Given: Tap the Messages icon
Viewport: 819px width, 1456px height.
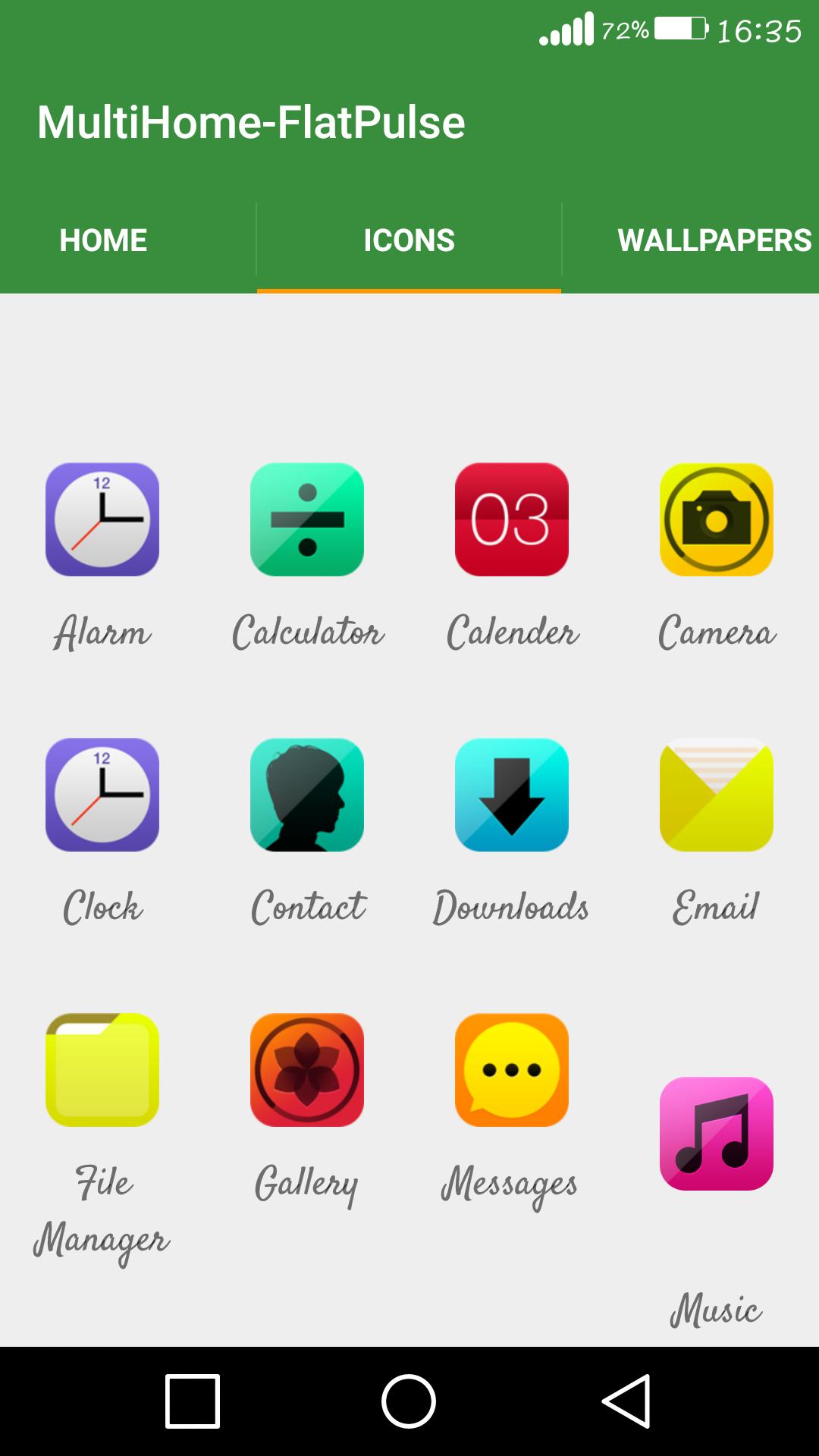Looking at the screenshot, I should tap(512, 1070).
